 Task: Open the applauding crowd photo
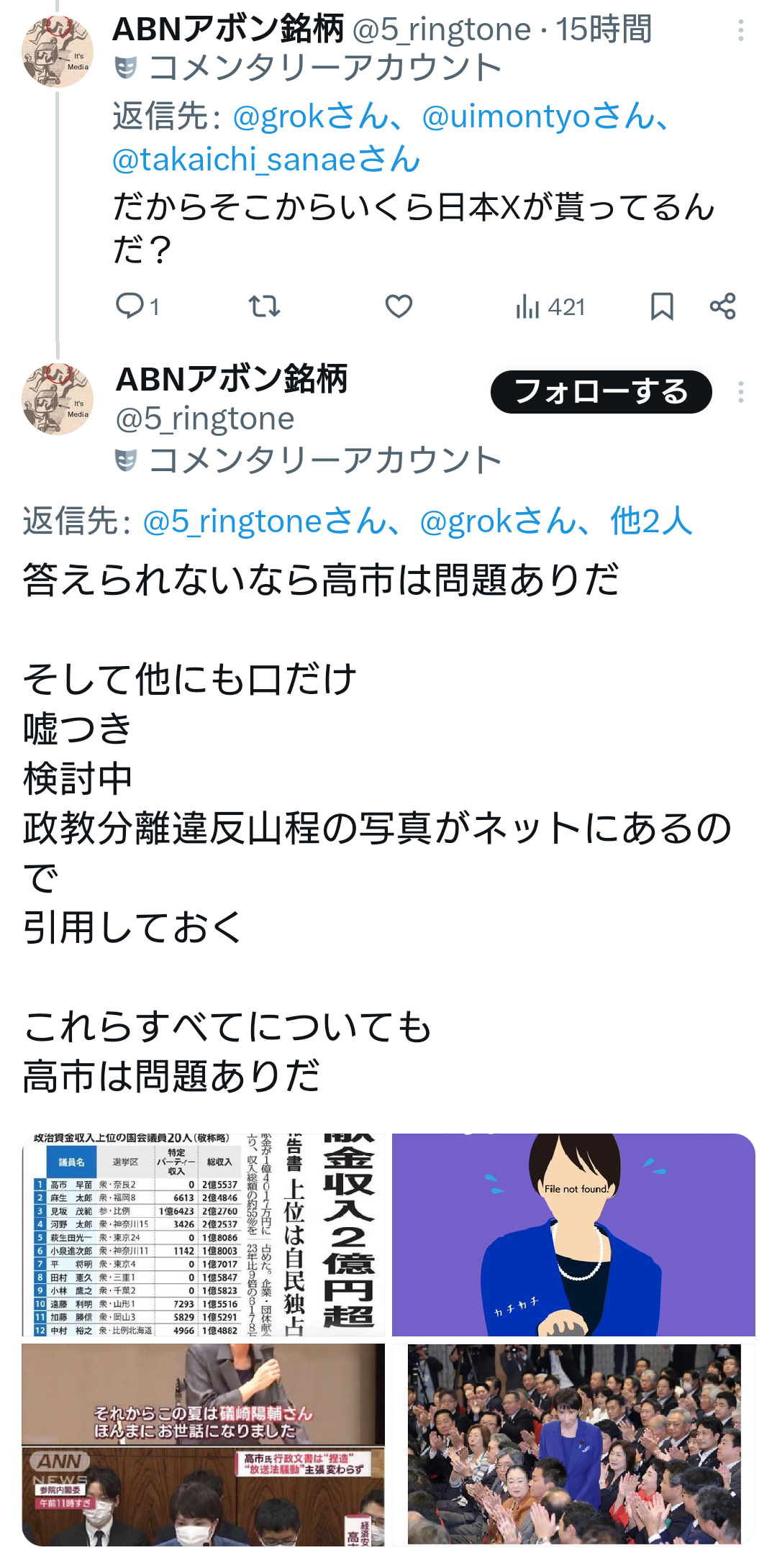pyautogui.click(x=573, y=1444)
